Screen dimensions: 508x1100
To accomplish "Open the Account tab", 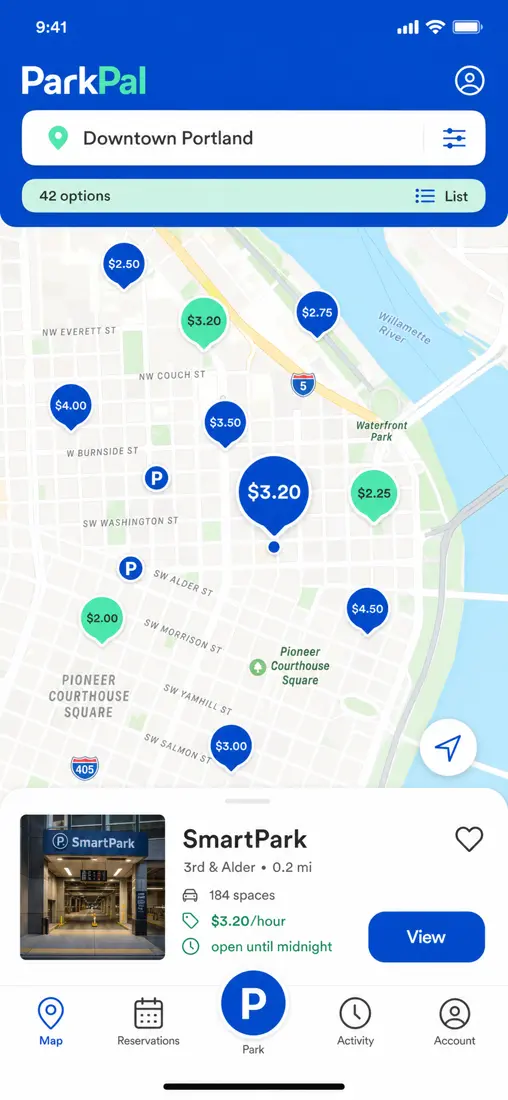I will click(x=455, y=1022).
